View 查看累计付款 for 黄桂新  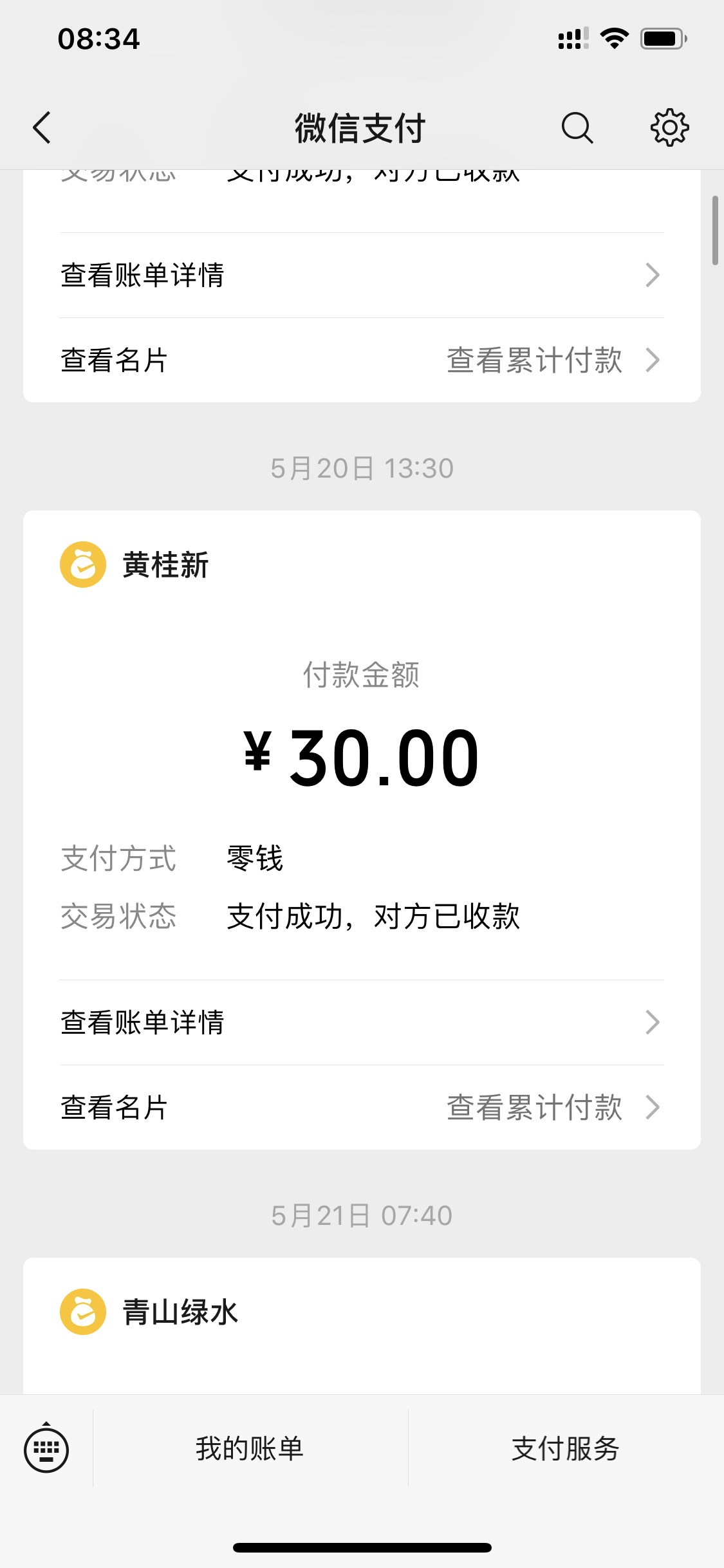click(x=552, y=1107)
